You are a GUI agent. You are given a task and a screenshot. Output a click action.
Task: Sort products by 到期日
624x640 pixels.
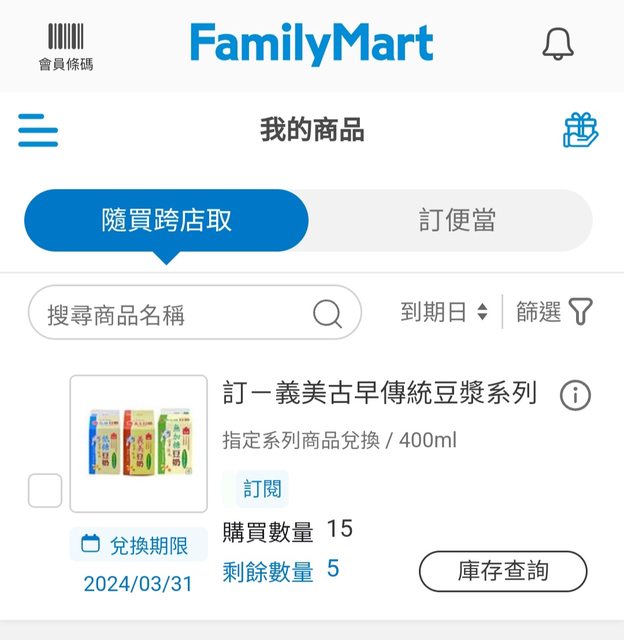(x=444, y=313)
